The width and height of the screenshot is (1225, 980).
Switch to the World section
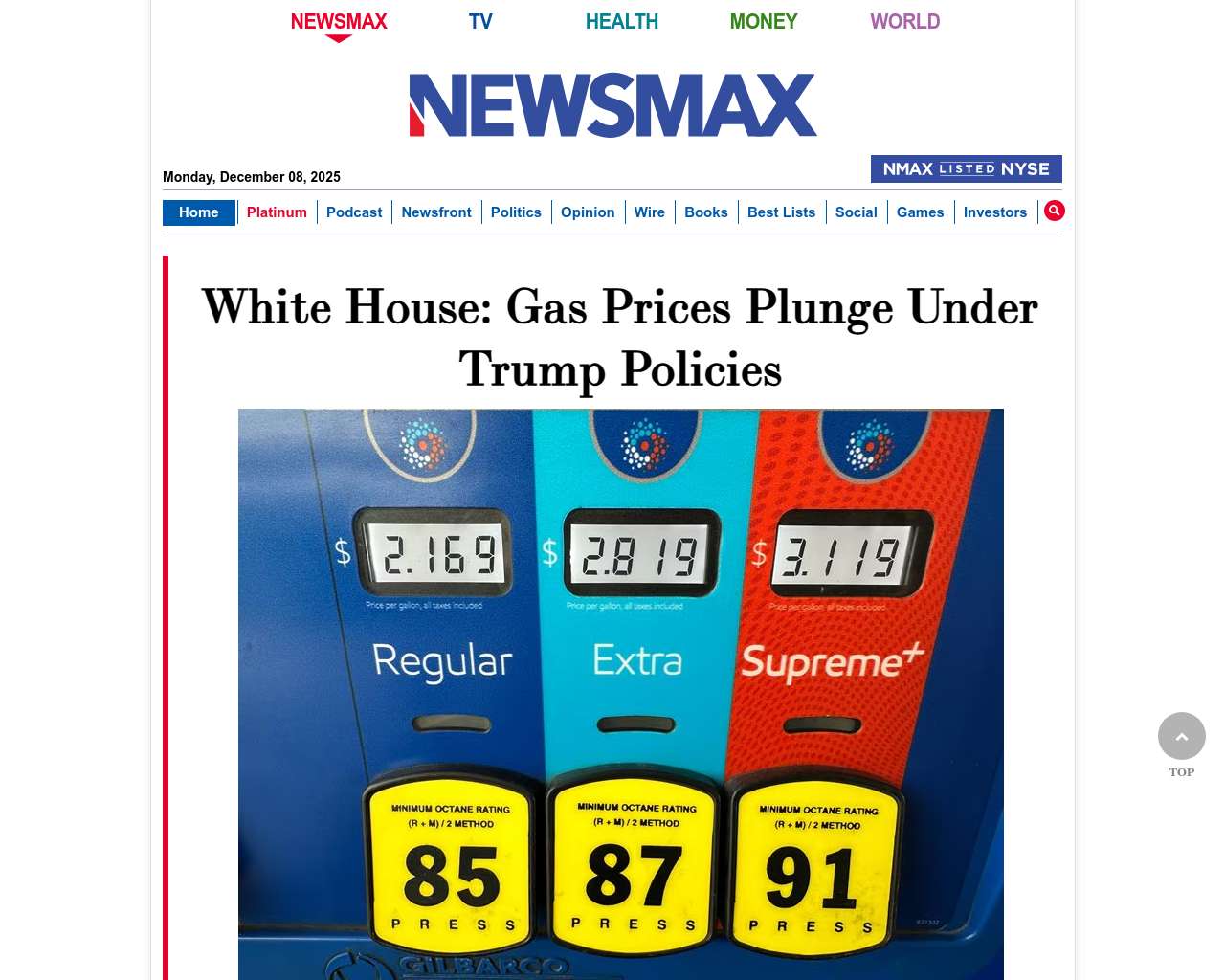pos(904,21)
